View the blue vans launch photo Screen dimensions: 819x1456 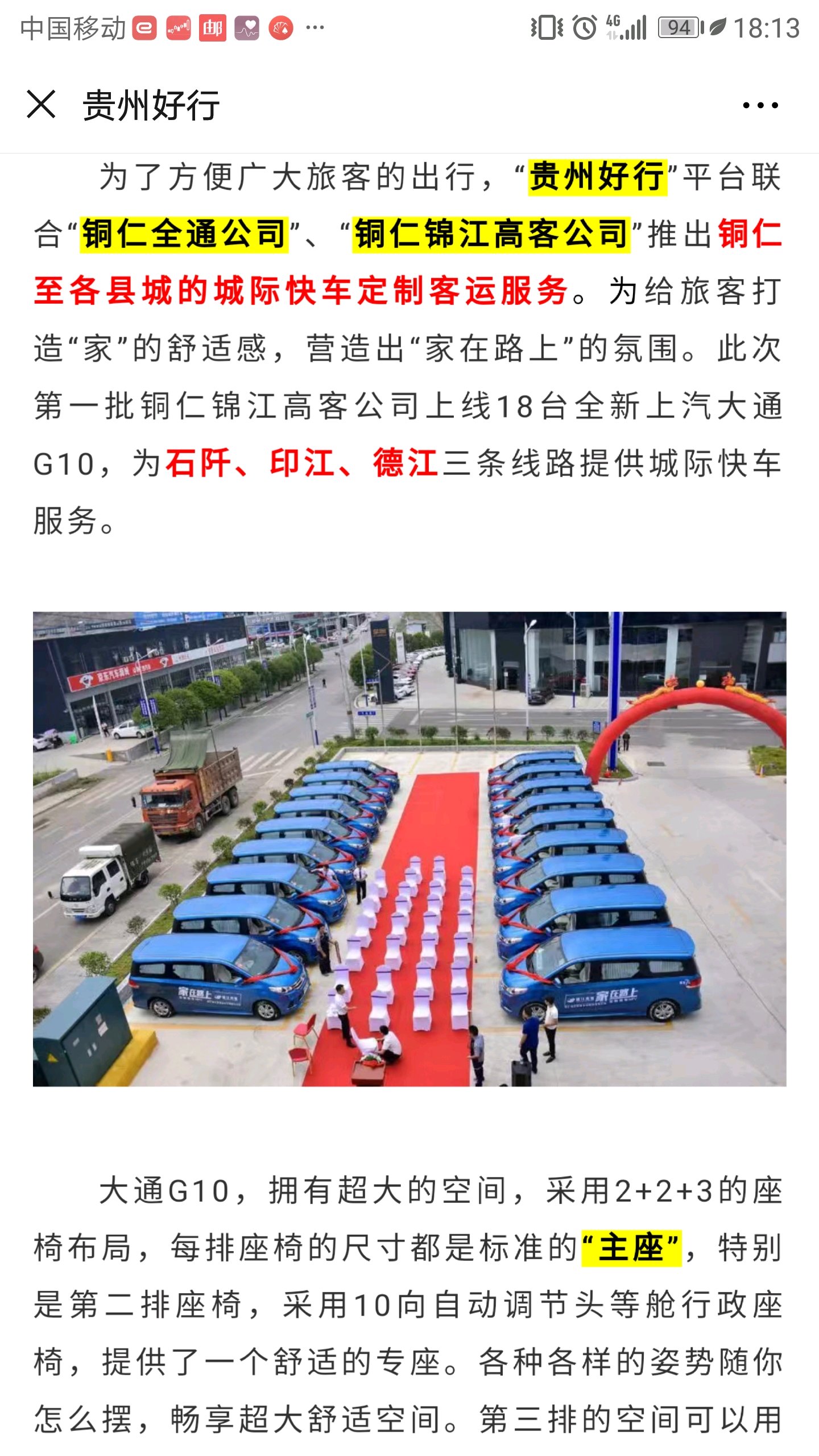(x=409, y=849)
